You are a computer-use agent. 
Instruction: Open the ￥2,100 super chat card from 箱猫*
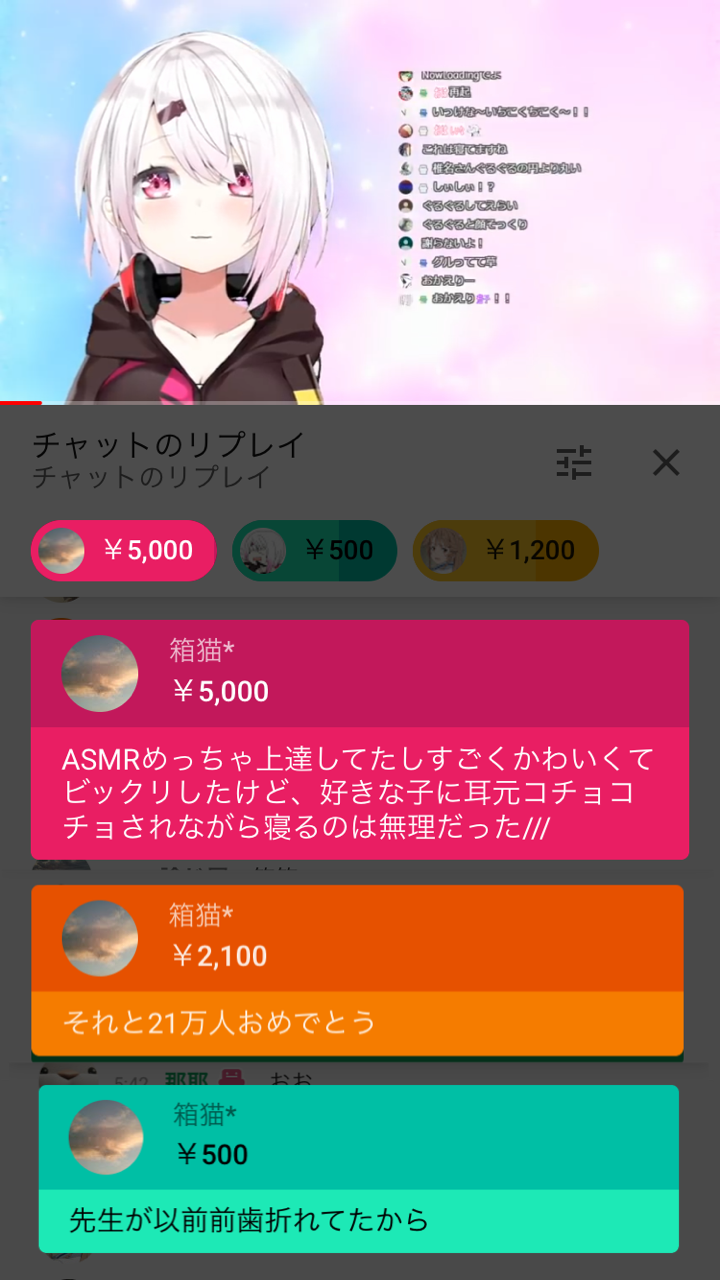click(358, 970)
